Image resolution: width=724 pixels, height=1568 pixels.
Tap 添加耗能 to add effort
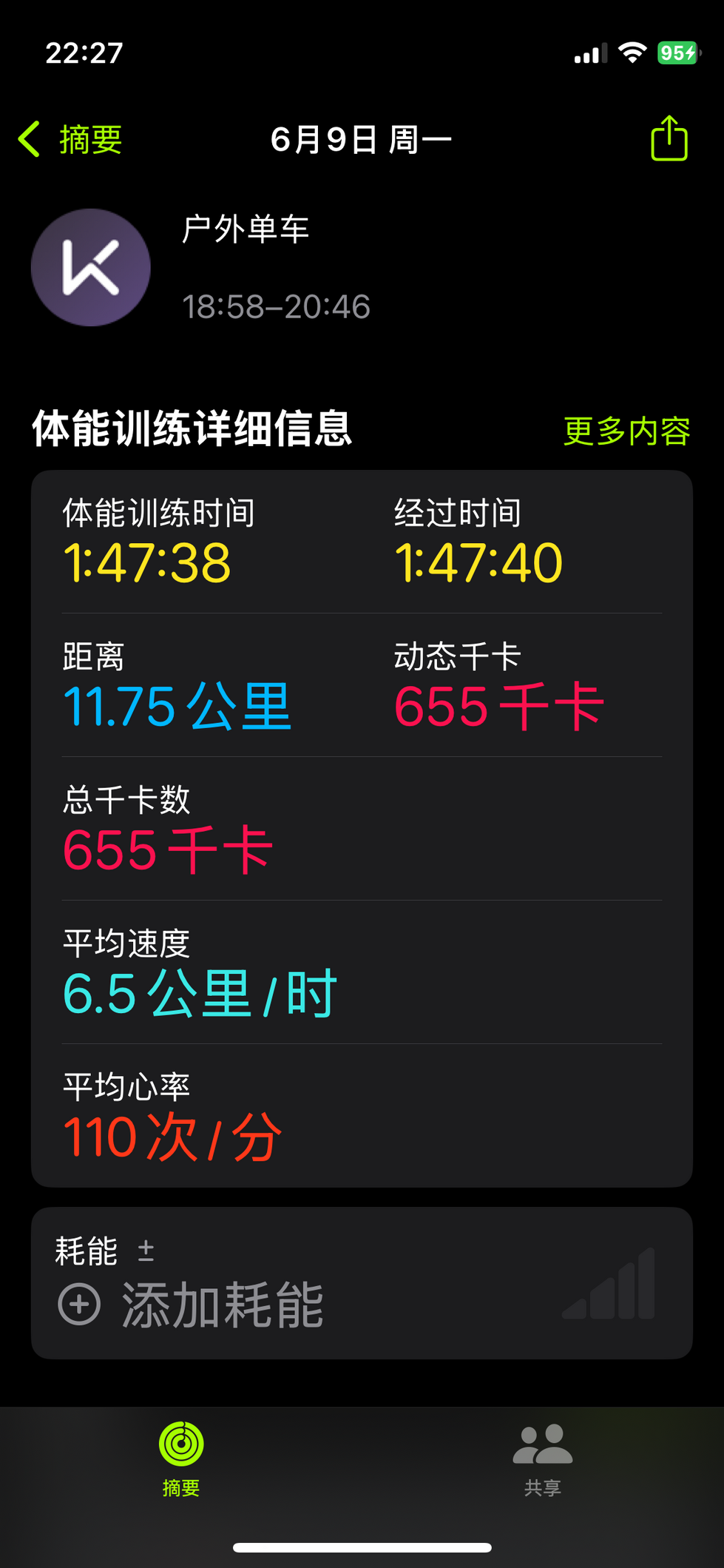point(191,1305)
